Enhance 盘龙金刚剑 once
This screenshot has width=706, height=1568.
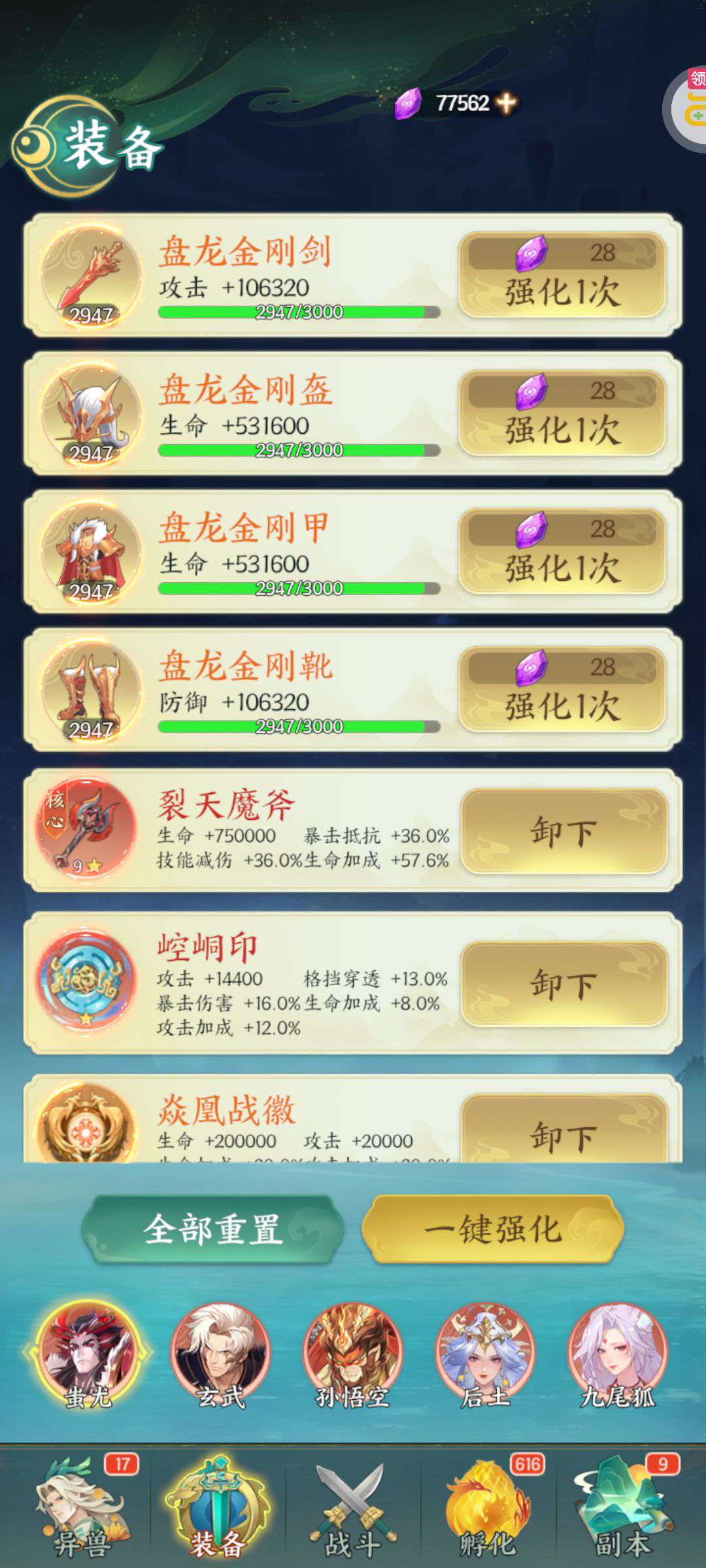click(x=562, y=274)
